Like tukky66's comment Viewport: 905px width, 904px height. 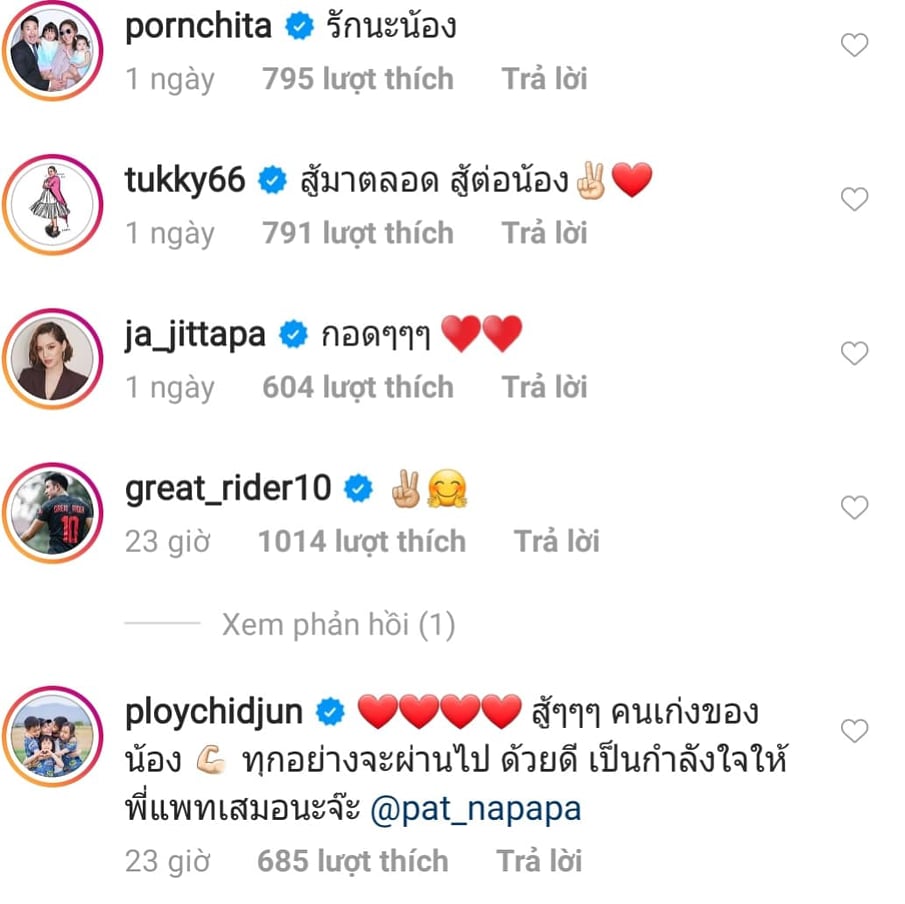click(854, 200)
